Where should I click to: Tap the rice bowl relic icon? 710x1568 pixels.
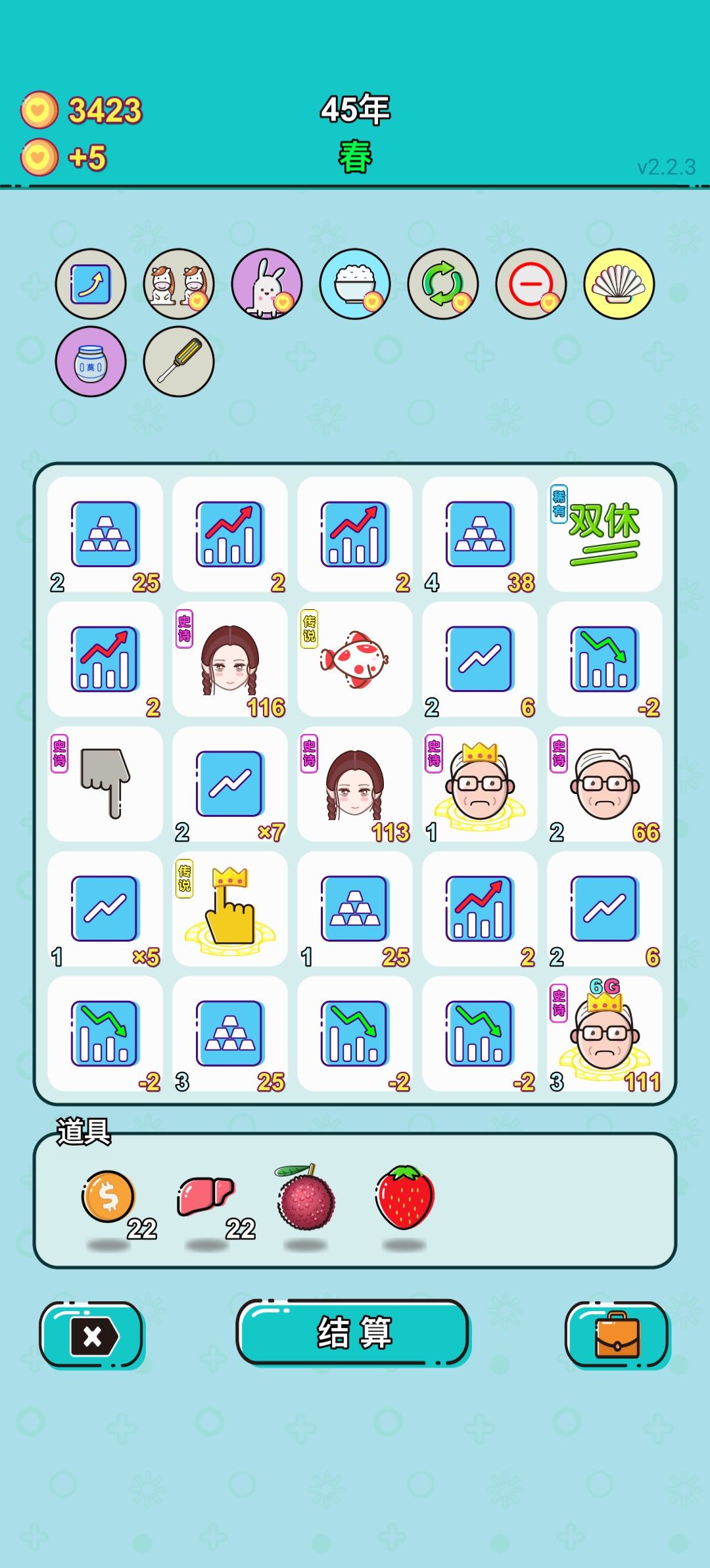(355, 284)
